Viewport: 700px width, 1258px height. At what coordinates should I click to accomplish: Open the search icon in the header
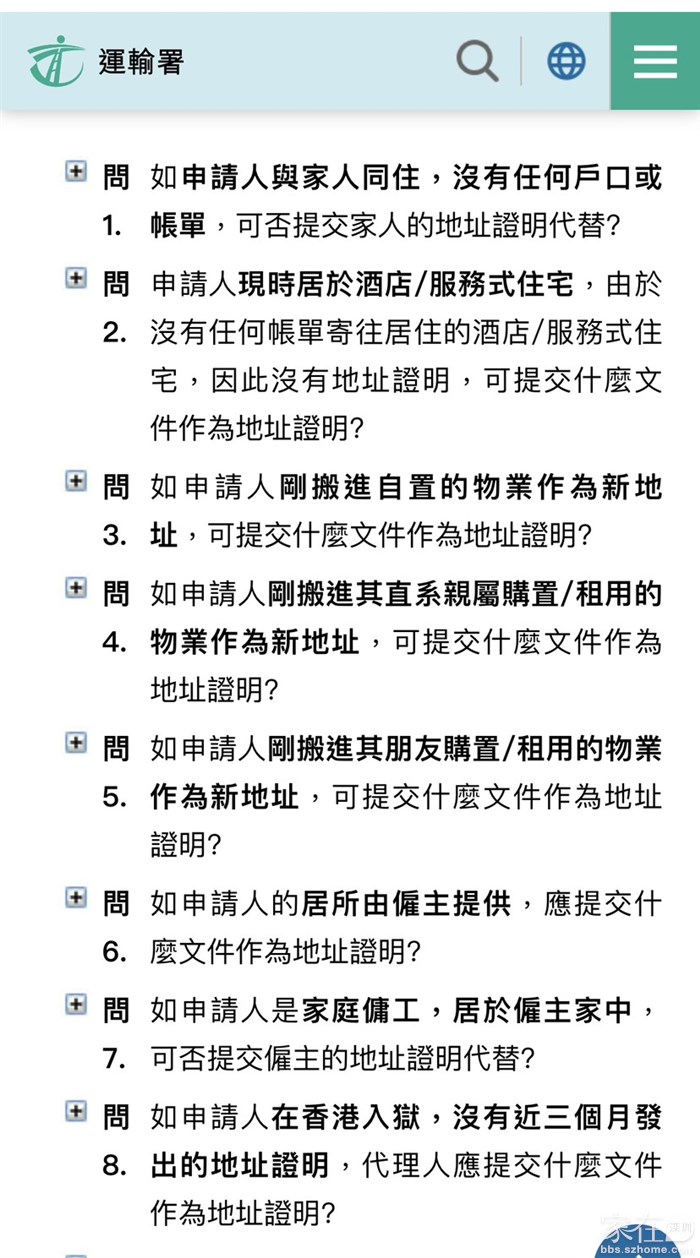click(x=477, y=61)
